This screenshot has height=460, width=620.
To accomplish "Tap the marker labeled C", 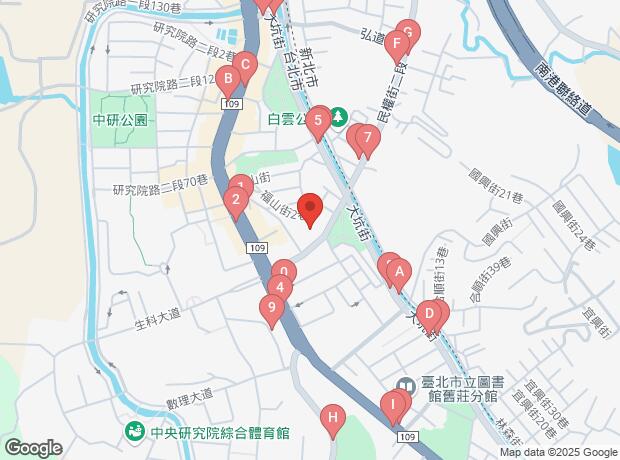I will [247, 67].
